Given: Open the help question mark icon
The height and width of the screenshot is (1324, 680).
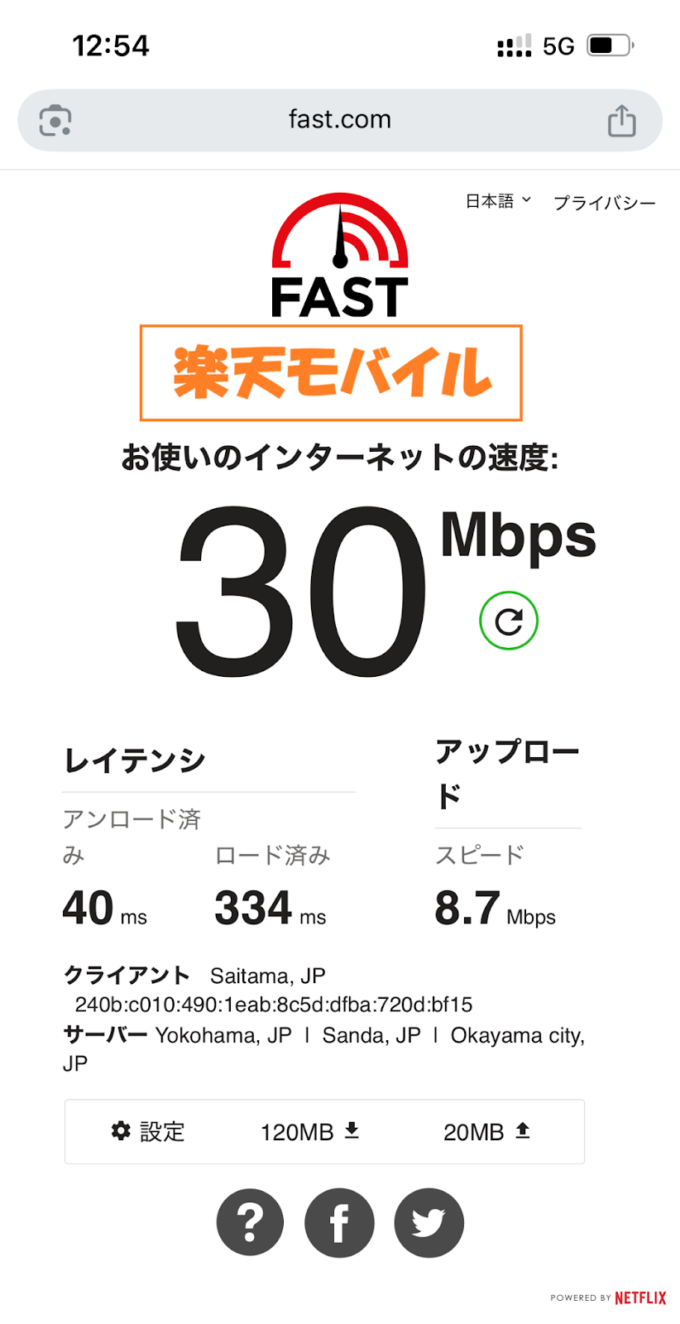Looking at the screenshot, I should [x=250, y=1222].
